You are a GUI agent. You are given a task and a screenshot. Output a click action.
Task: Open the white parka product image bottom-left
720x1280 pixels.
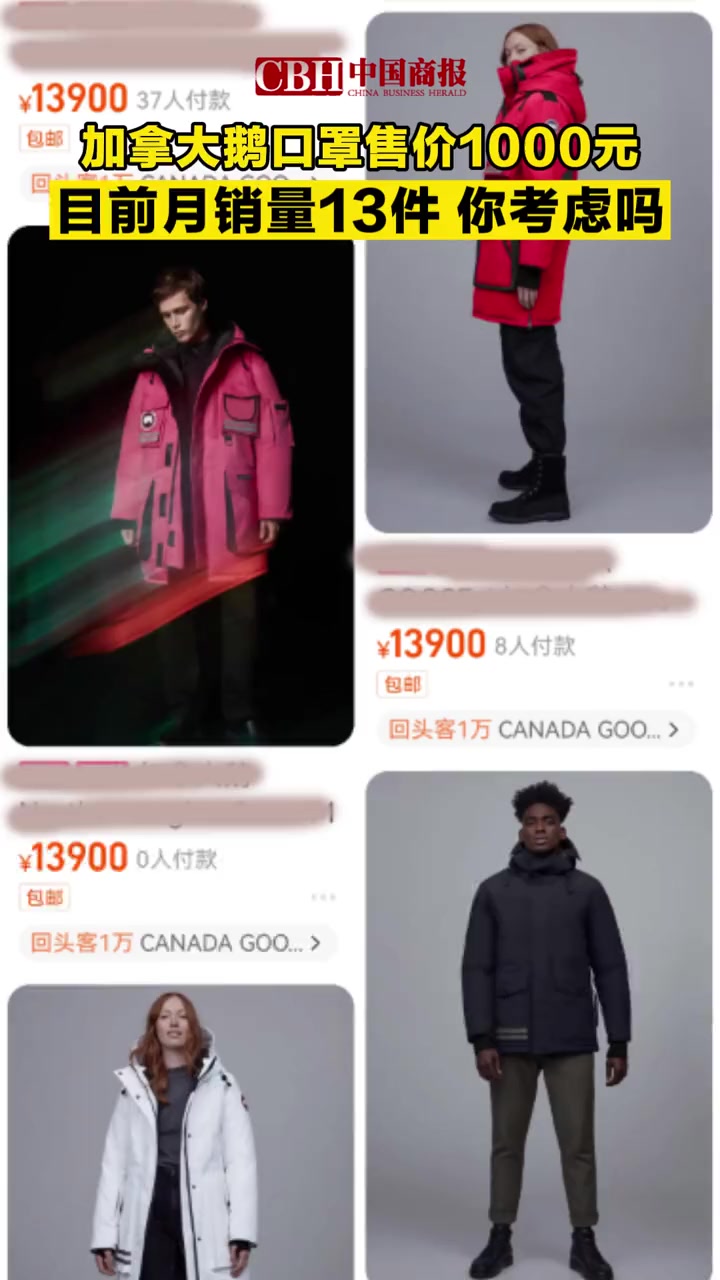(180, 1130)
